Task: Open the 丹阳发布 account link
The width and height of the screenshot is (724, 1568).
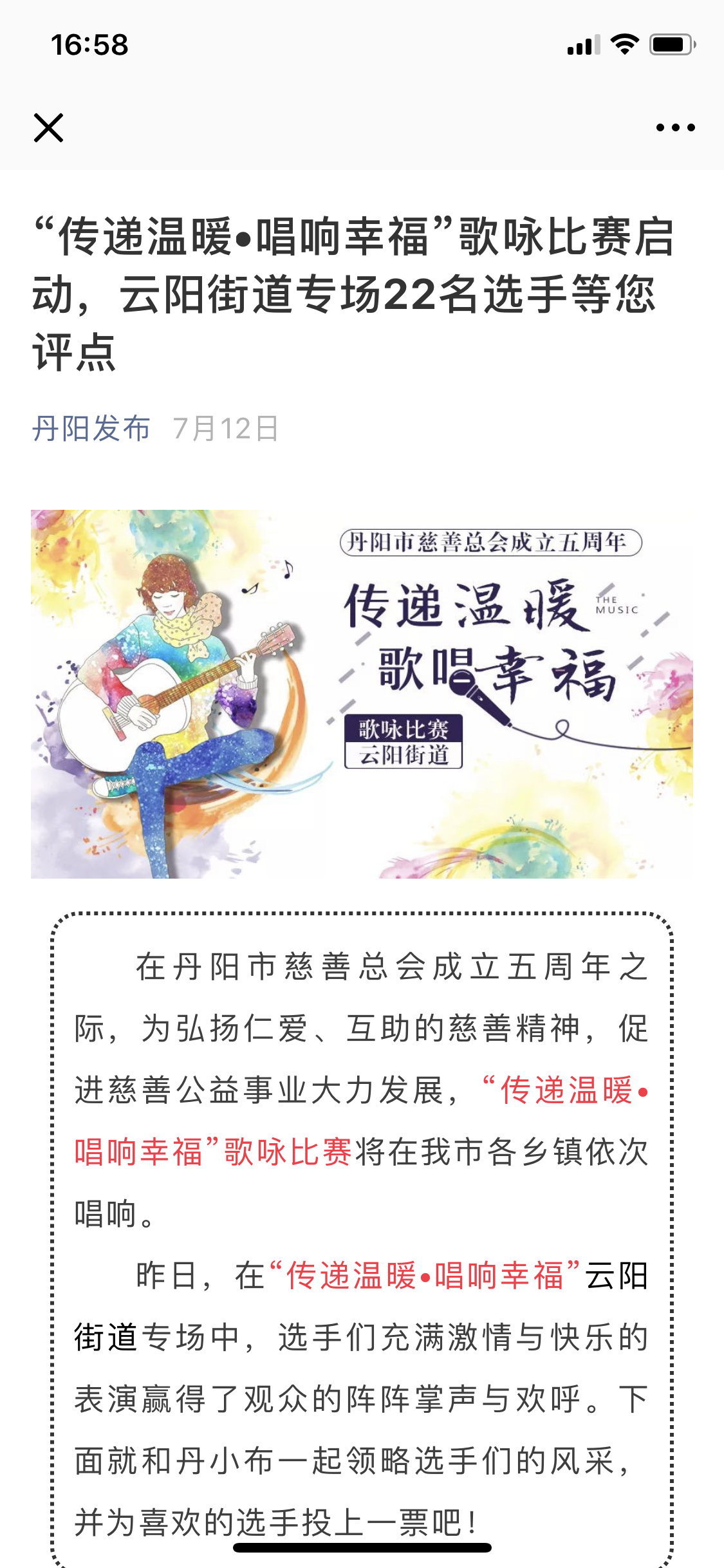Action: point(91,429)
